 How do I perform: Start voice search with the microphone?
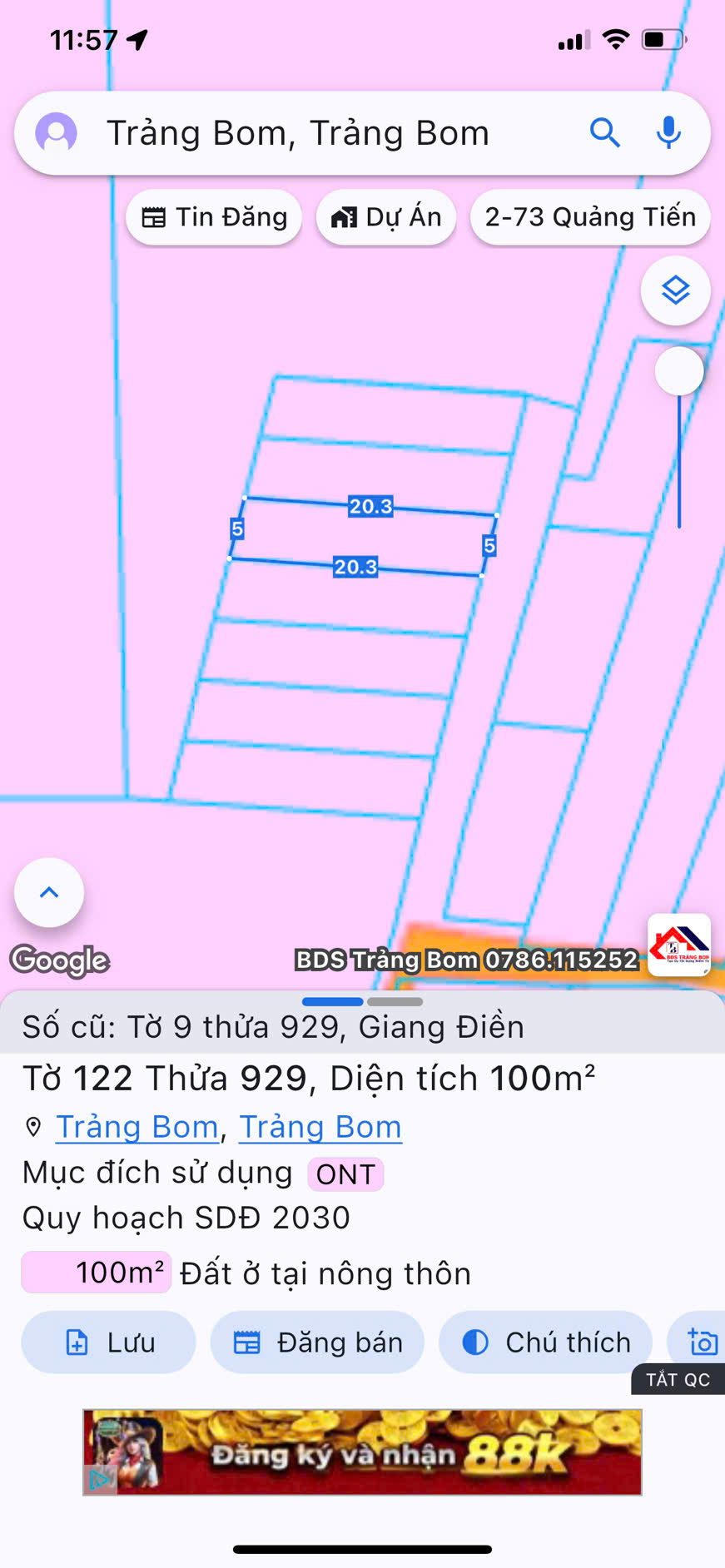668,133
